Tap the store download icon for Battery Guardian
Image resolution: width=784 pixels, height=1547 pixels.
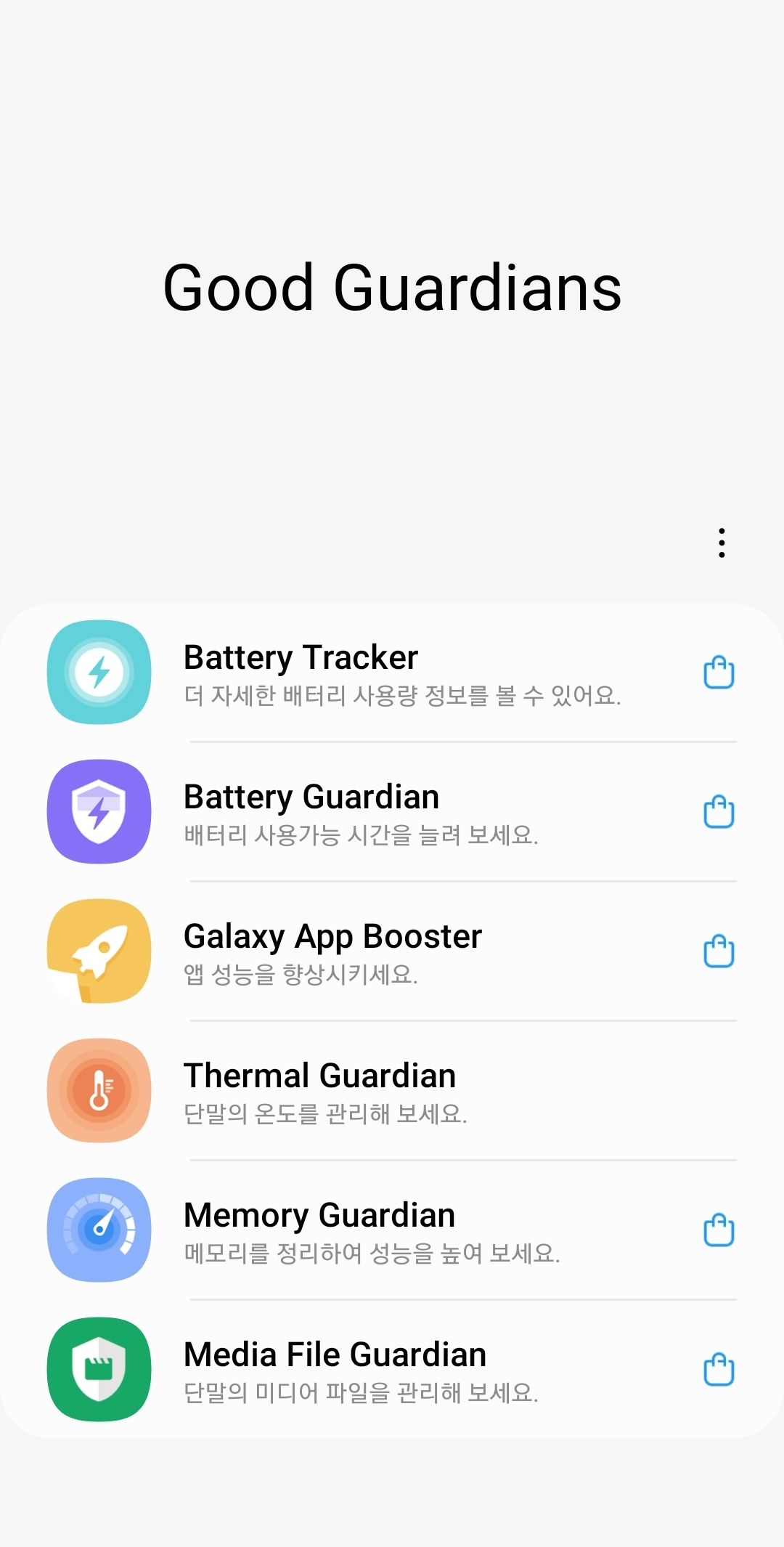719,812
